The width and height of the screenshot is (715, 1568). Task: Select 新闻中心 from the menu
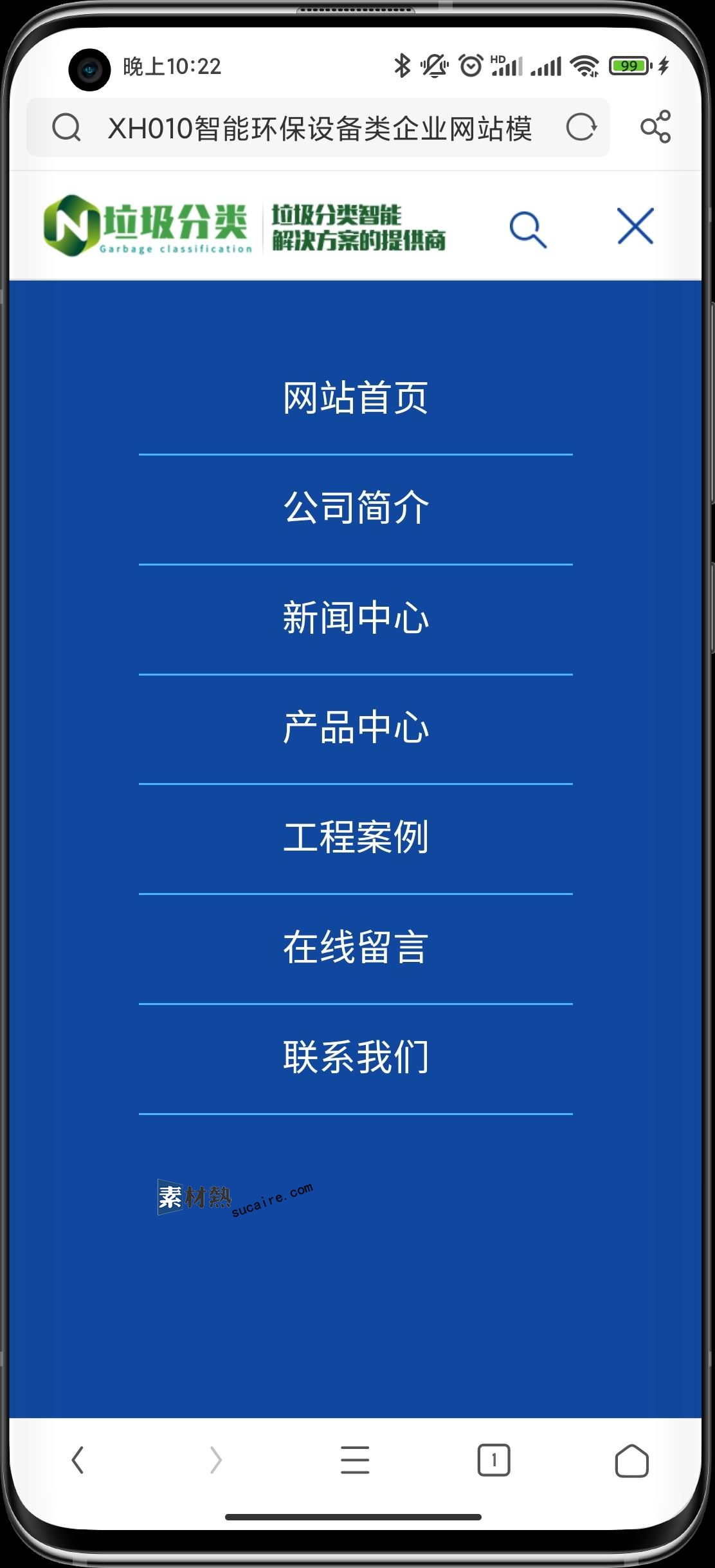click(356, 618)
